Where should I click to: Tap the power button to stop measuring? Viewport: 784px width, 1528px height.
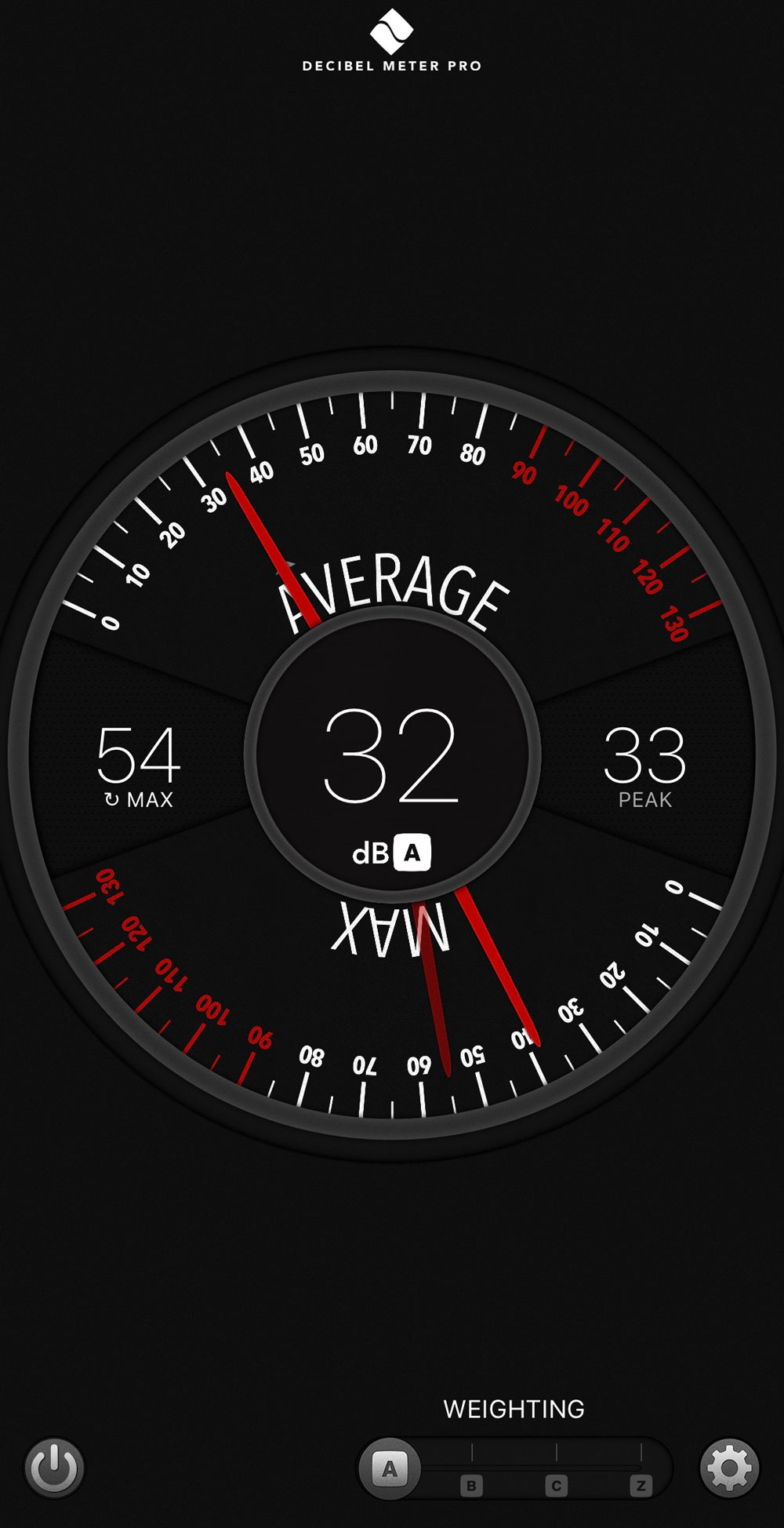(x=54, y=1467)
